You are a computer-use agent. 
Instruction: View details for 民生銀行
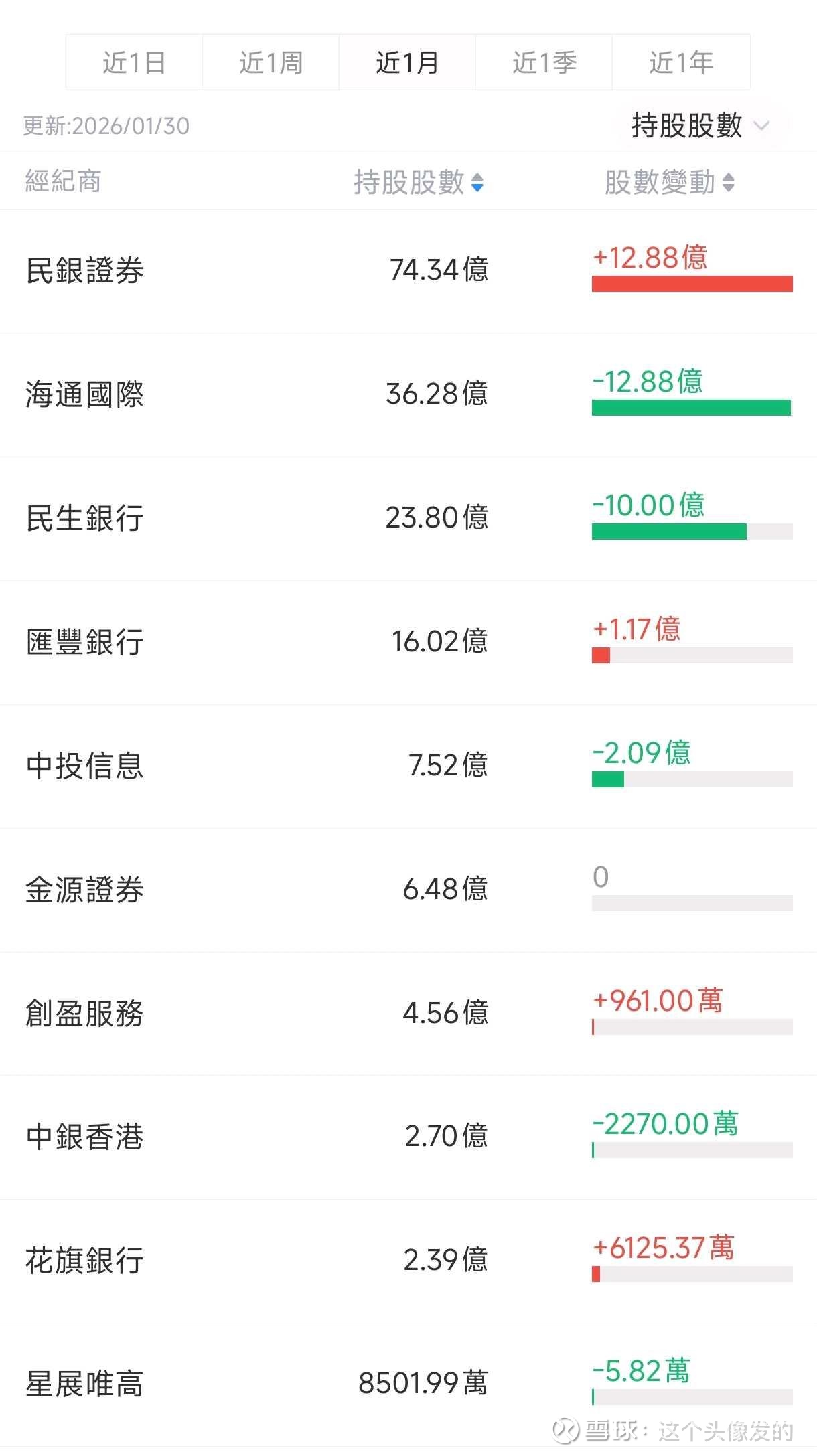tap(84, 518)
